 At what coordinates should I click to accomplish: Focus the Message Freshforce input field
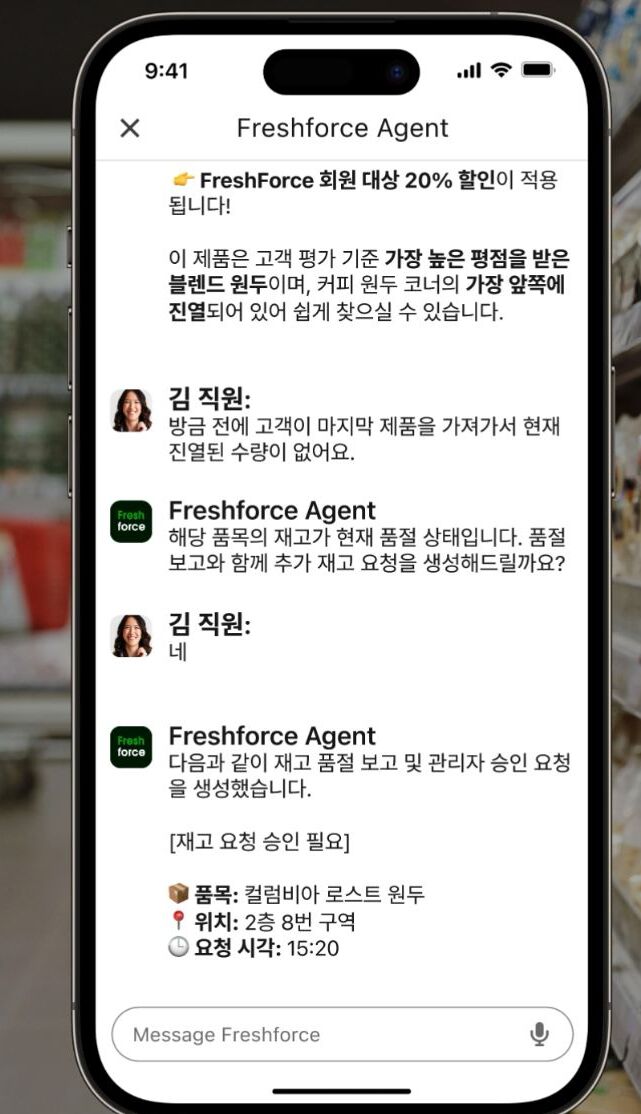(320, 1034)
